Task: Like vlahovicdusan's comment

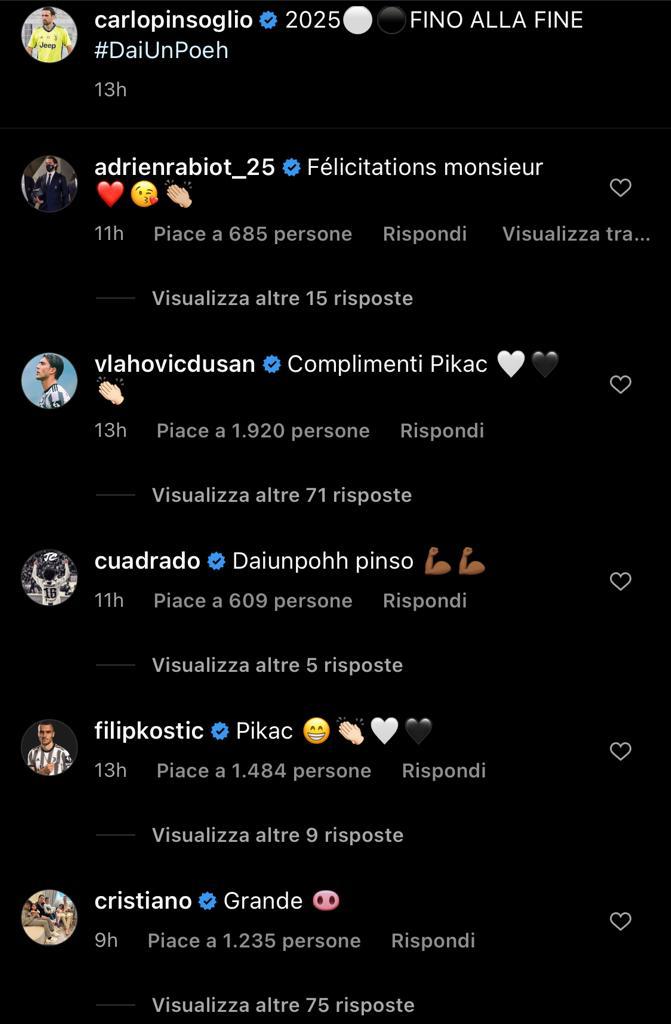Action: tap(620, 384)
